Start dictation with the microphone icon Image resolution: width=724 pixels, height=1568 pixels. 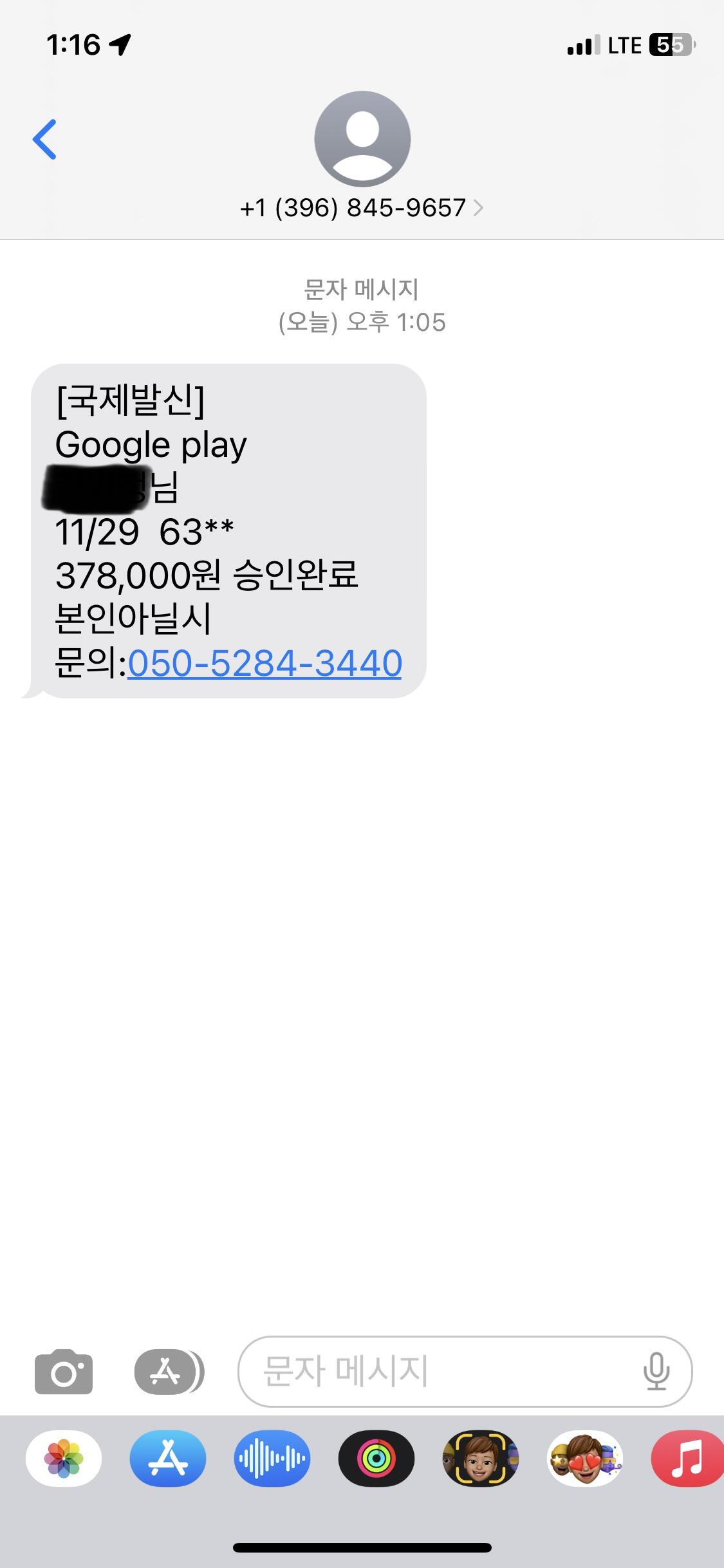click(656, 1372)
